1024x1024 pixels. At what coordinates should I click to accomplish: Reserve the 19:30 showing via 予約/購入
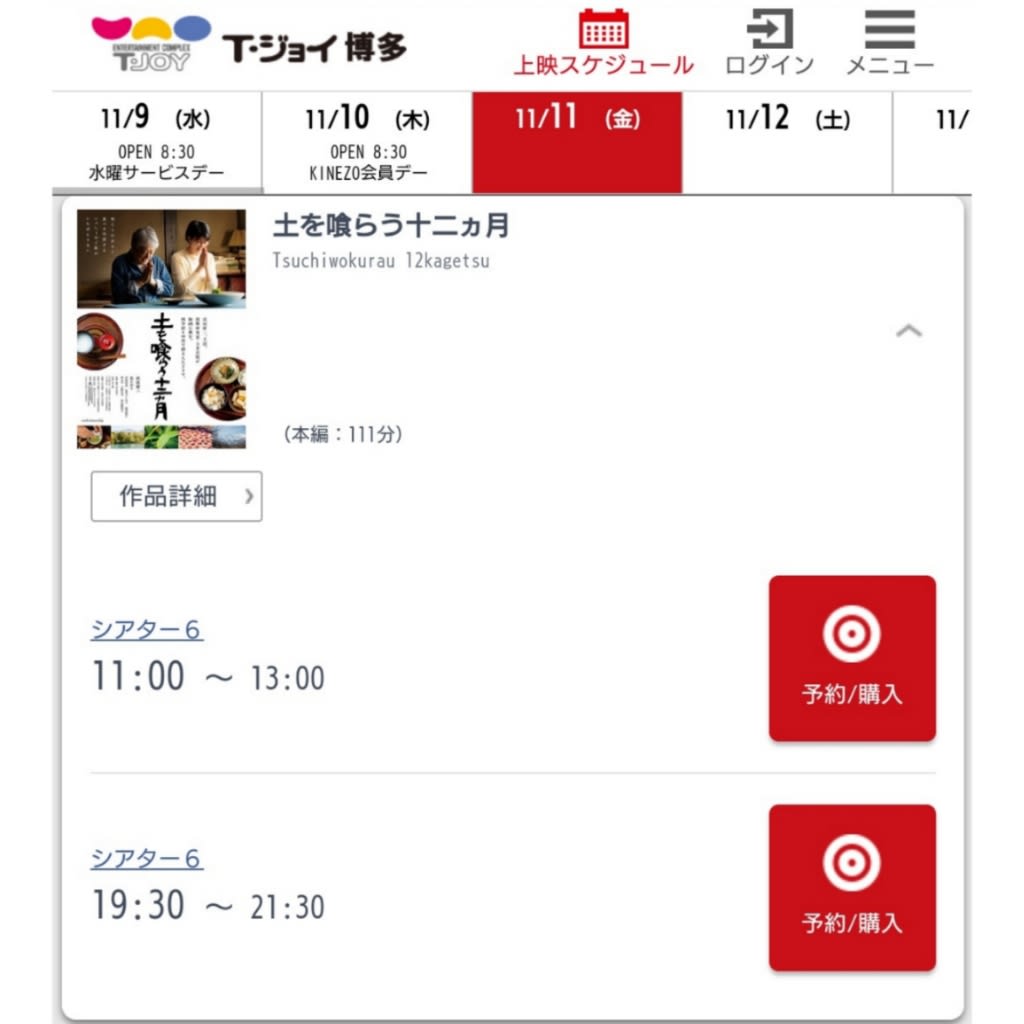(852, 887)
